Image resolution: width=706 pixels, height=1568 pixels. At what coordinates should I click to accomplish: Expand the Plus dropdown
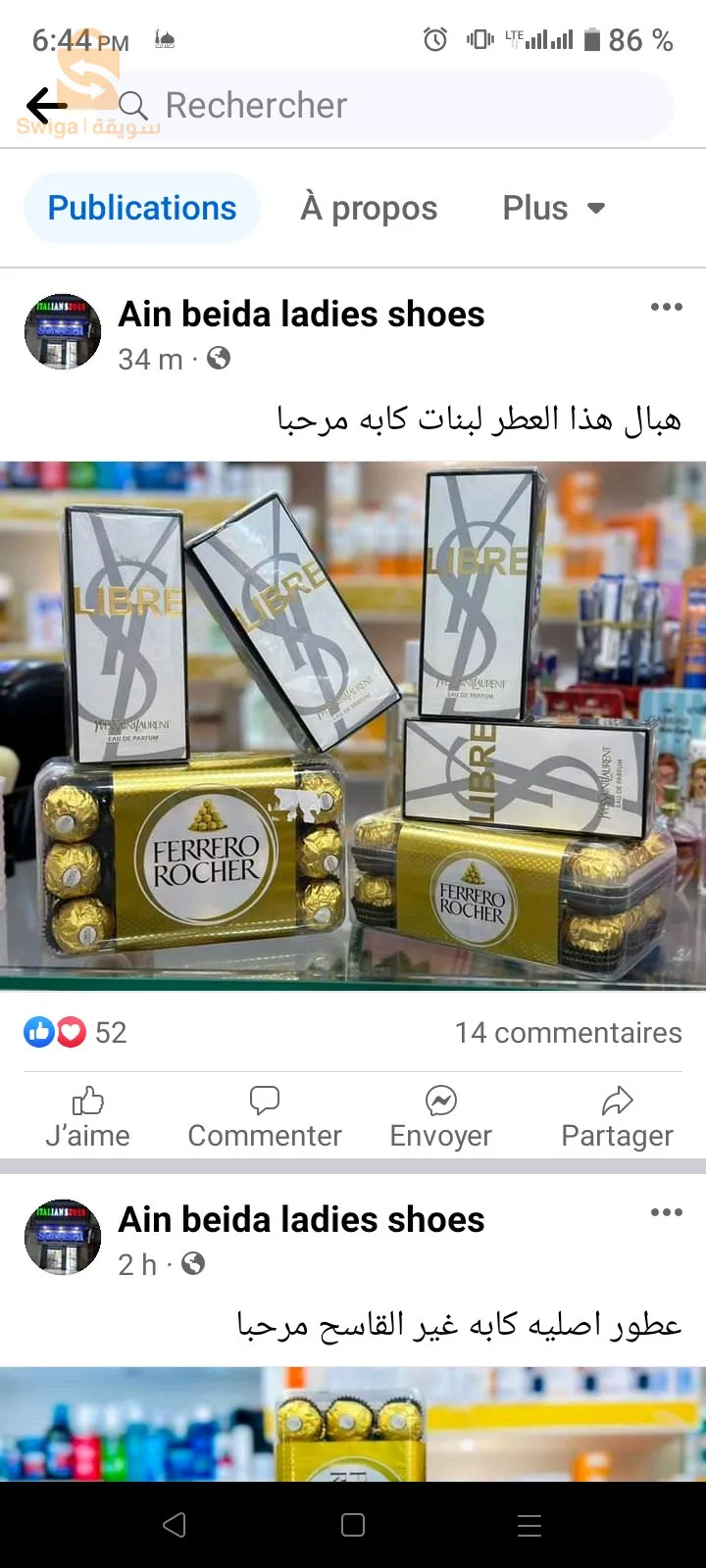(554, 208)
